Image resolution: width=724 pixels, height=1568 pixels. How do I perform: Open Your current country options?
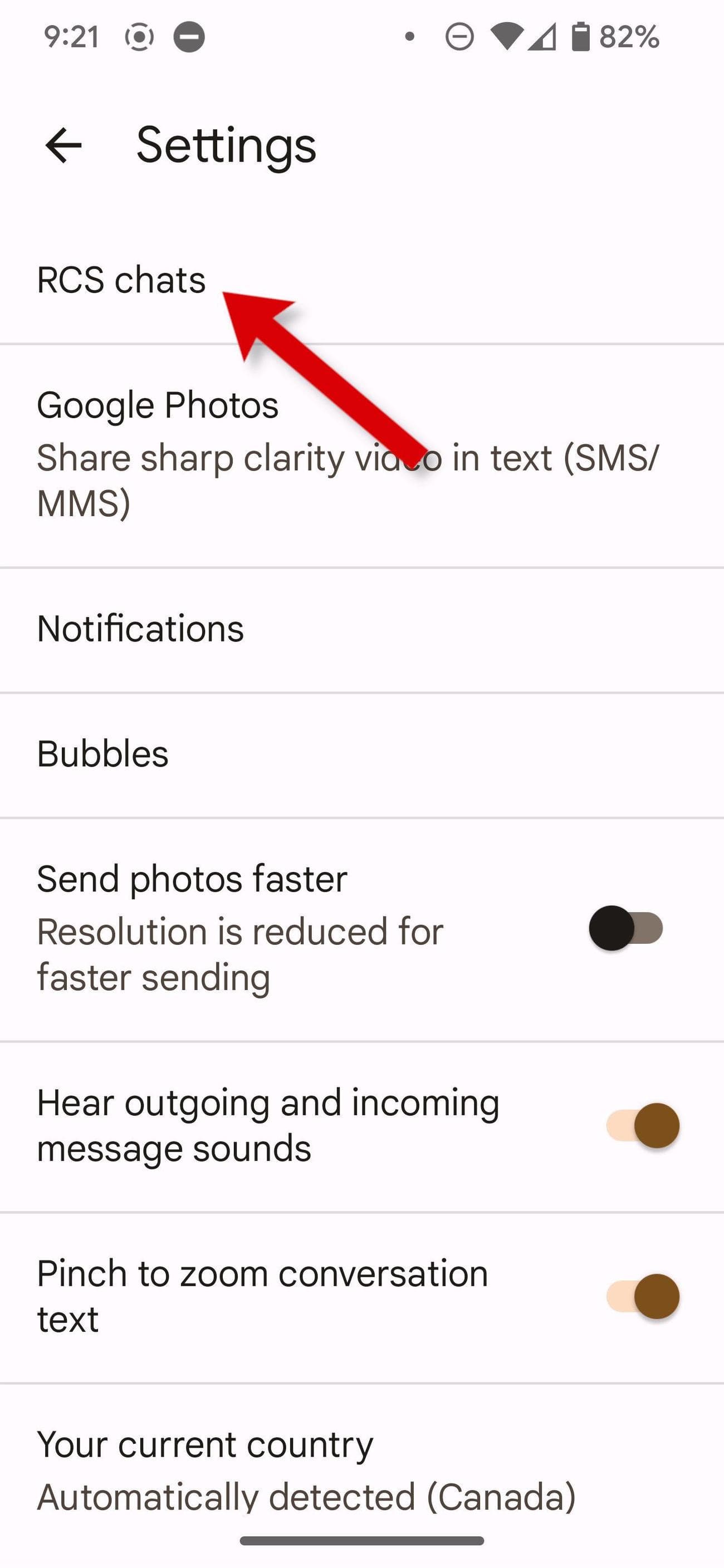204,1443
